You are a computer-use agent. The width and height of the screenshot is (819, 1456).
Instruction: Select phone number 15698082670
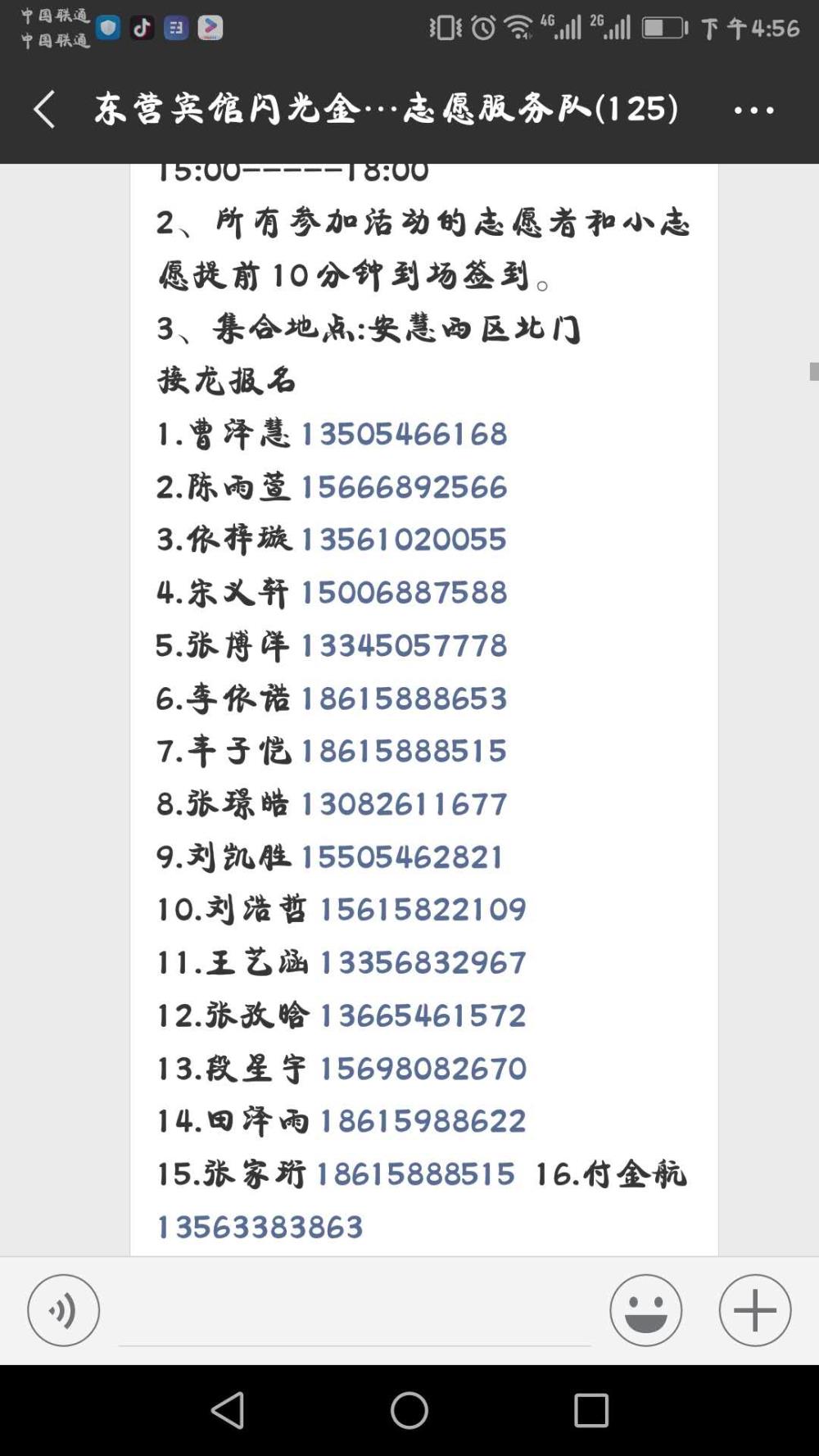coord(423,1069)
